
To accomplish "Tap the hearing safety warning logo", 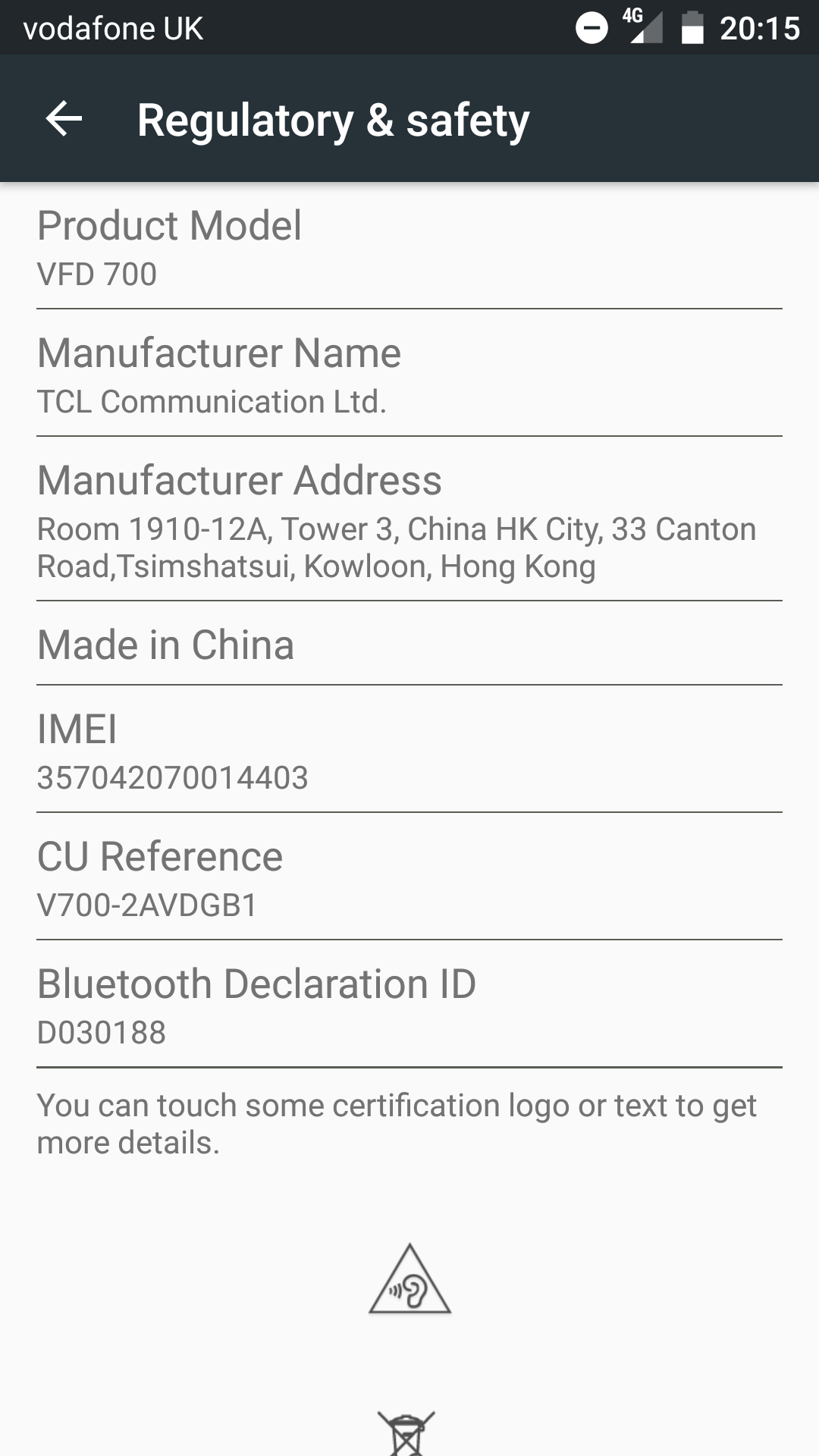I will [x=409, y=1279].
